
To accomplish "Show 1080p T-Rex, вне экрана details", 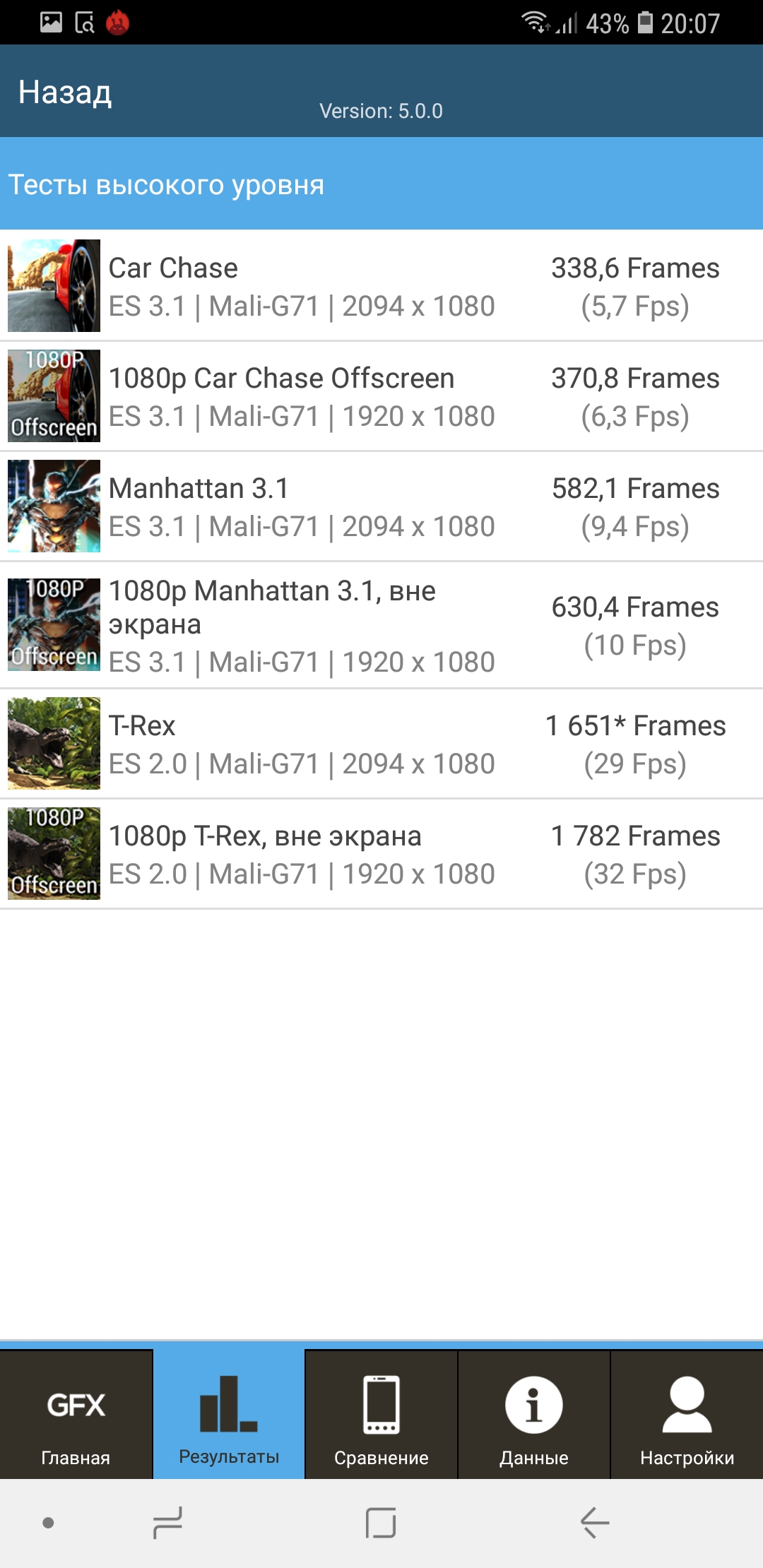I will (381, 854).
